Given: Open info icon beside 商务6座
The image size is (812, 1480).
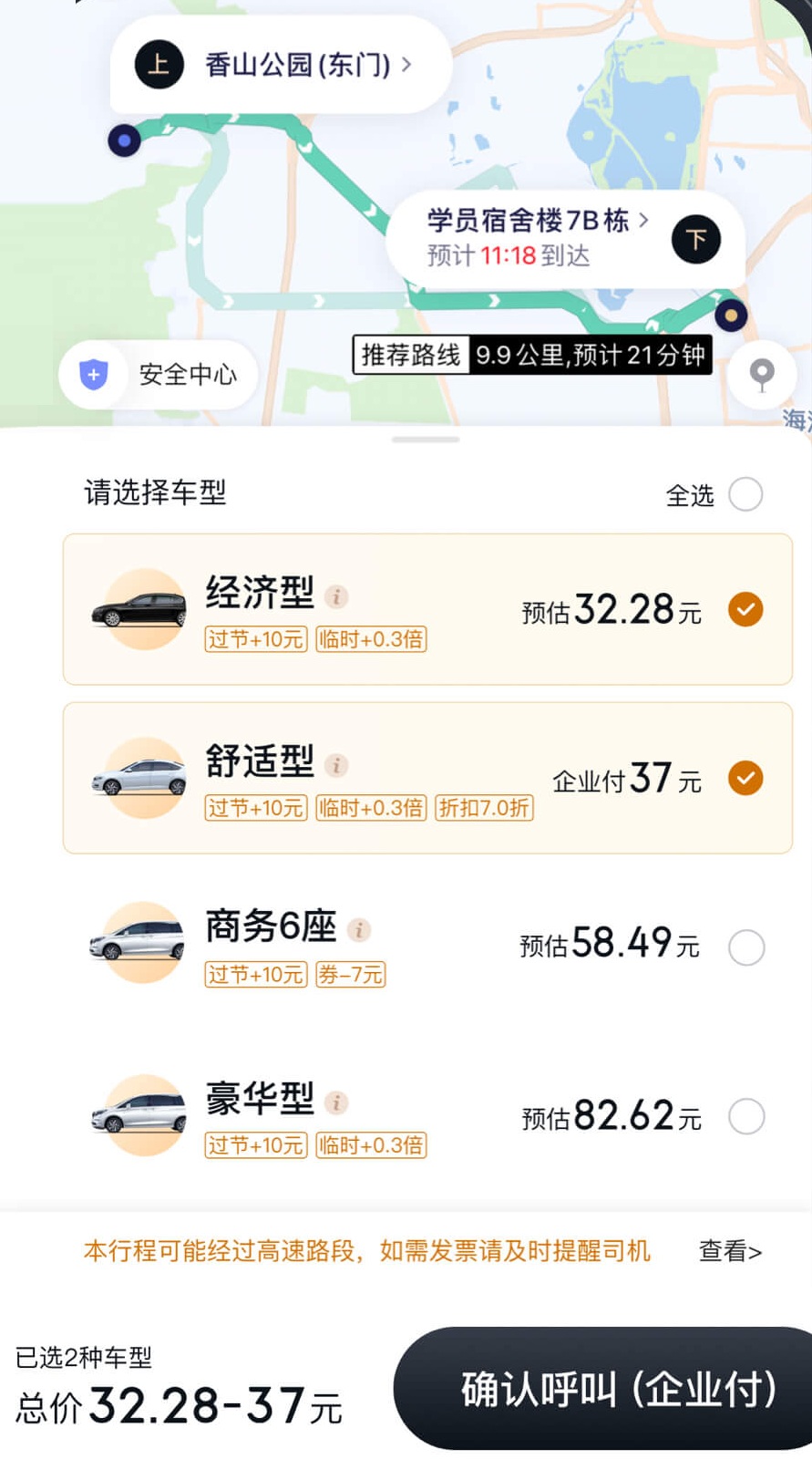Looking at the screenshot, I should pyautogui.click(x=359, y=930).
